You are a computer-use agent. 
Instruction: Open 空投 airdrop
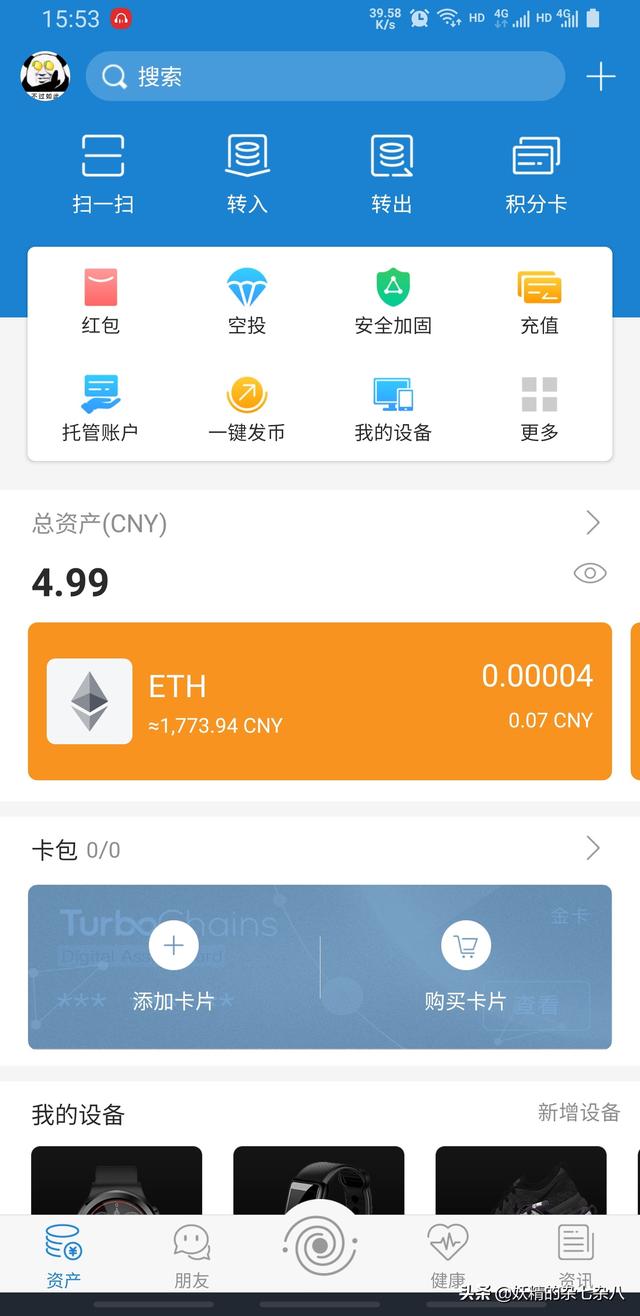coord(247,302)
